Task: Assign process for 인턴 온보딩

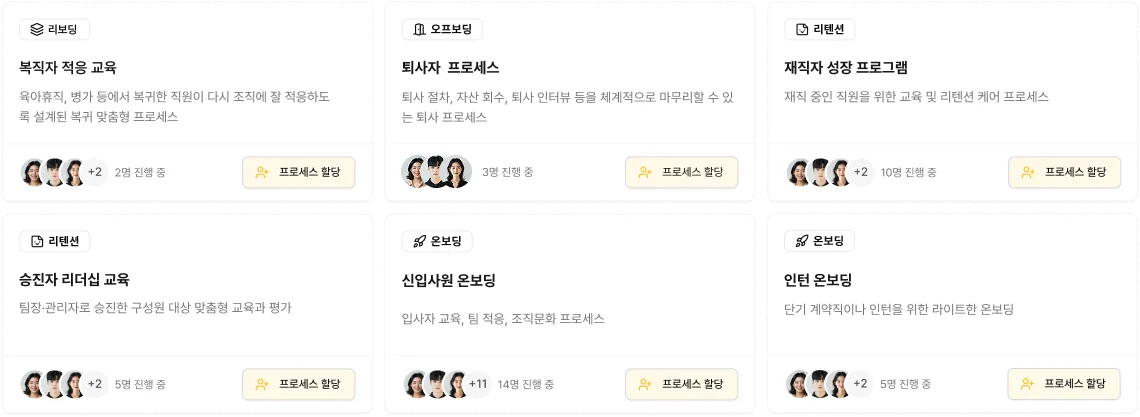Action: point(1064,384)
